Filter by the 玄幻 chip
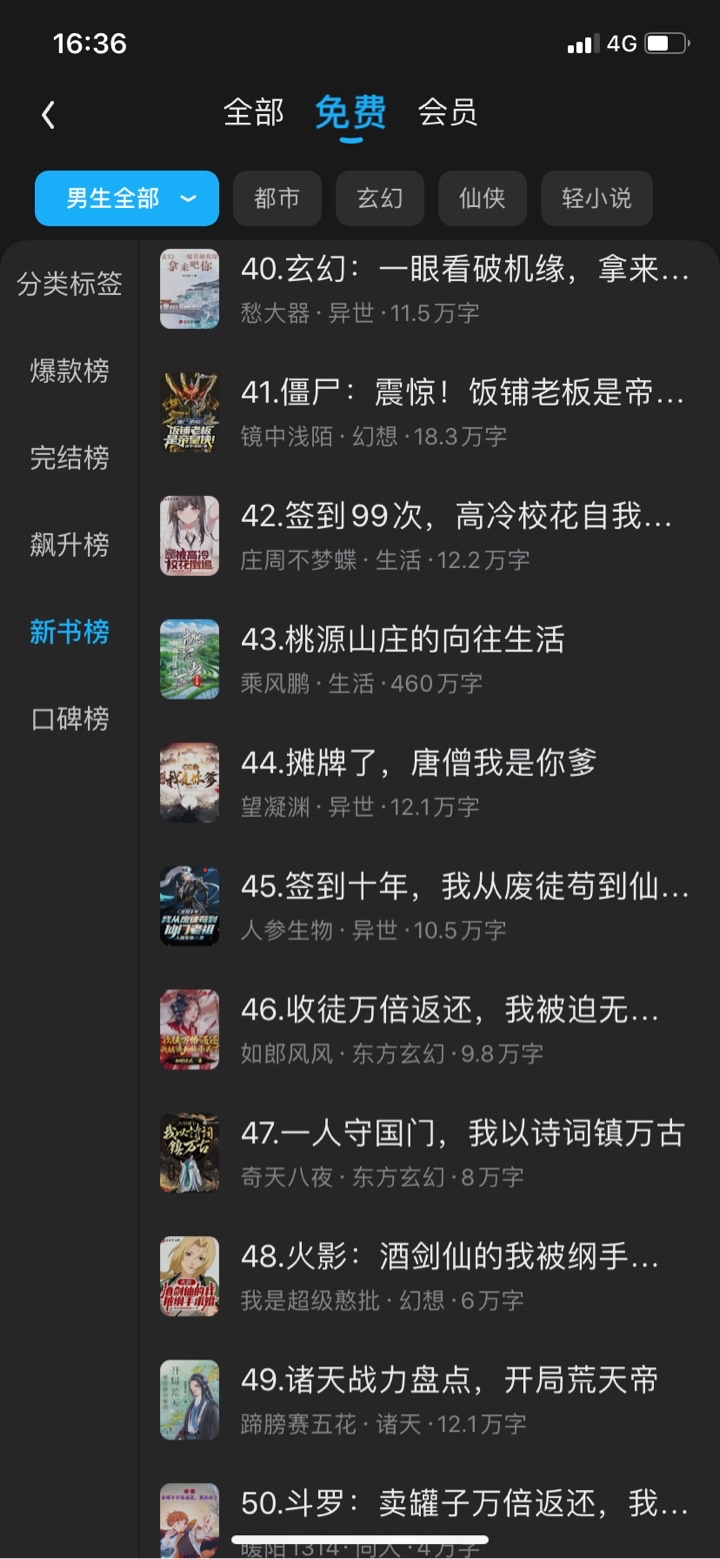This screenshot has height=1559, width=720. click(x=380, y=198)
